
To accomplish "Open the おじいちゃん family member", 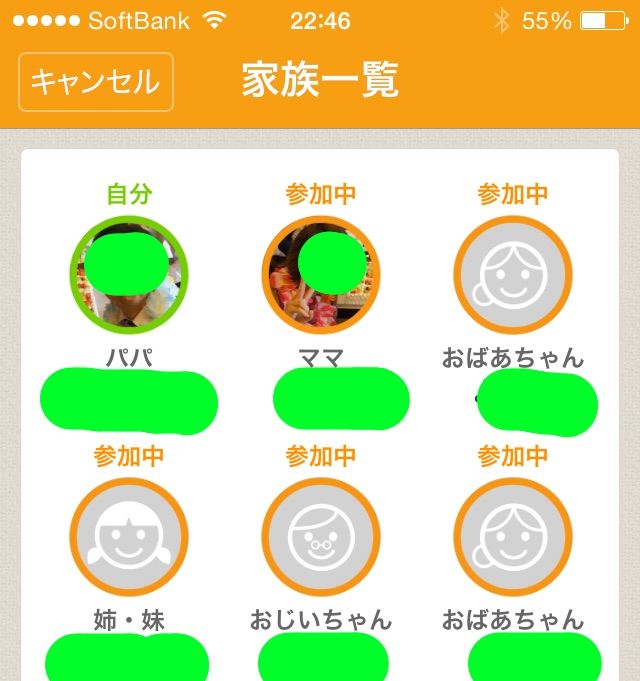I will 321,536.
